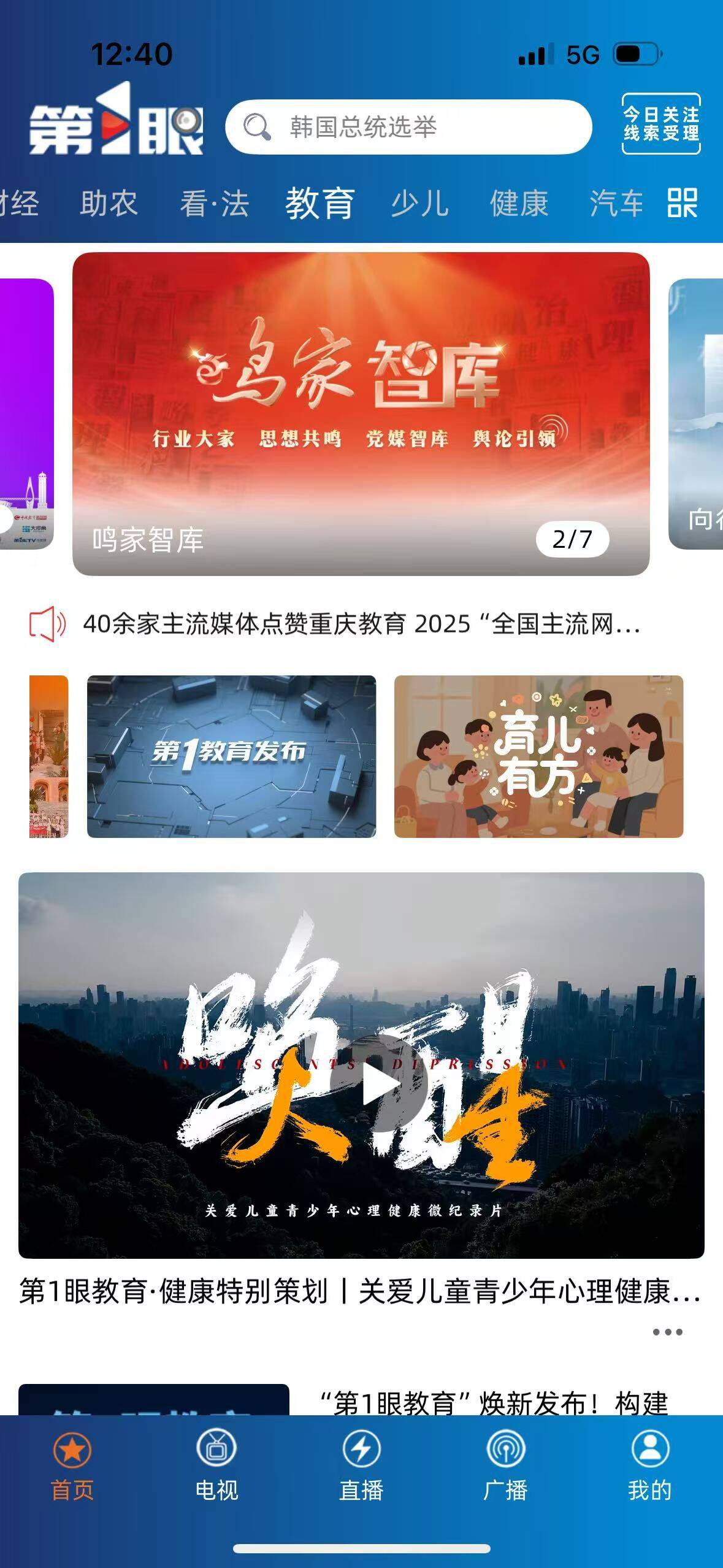Screen dimensions: 723x1568
Task: Tap the 今日关注线索受理 button
Action: pyautogui.click(x=660, y=124)
